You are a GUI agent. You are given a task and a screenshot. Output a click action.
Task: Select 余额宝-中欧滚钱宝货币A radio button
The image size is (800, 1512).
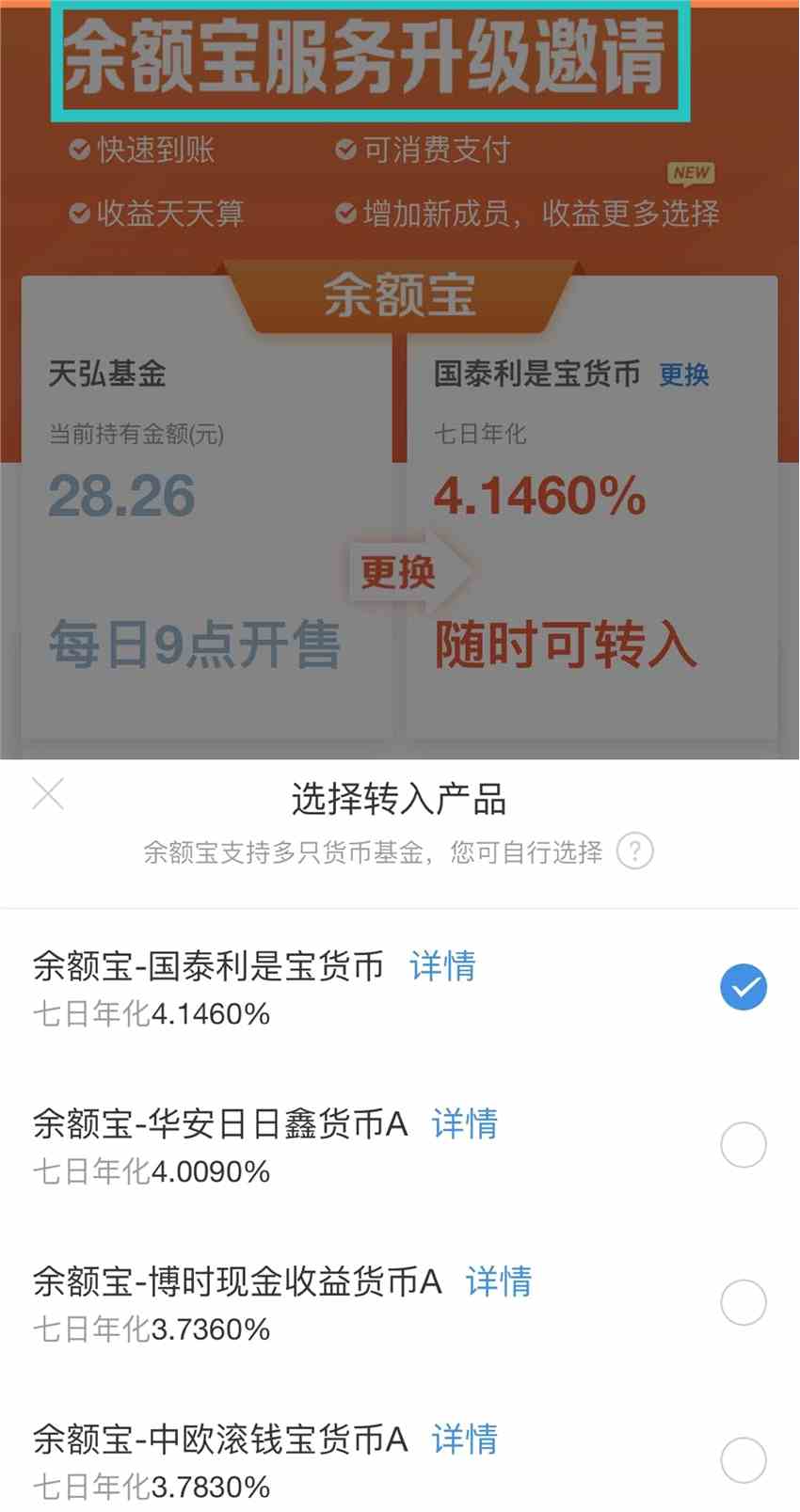click(743, 1460)
